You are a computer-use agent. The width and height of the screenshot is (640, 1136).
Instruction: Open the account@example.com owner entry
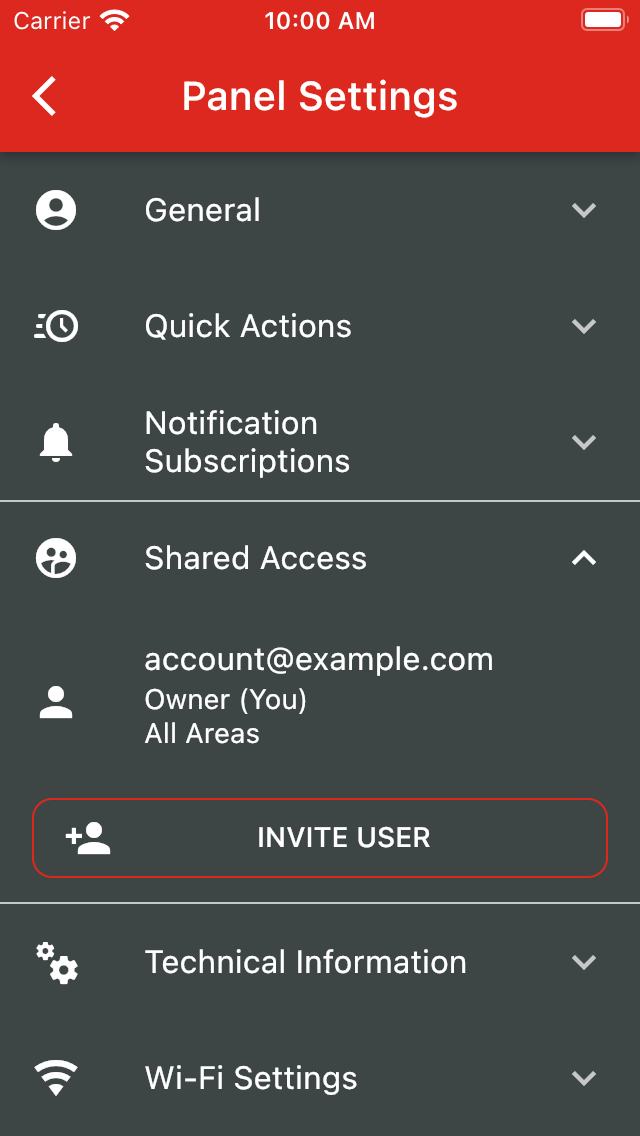[x=320, y=696]
